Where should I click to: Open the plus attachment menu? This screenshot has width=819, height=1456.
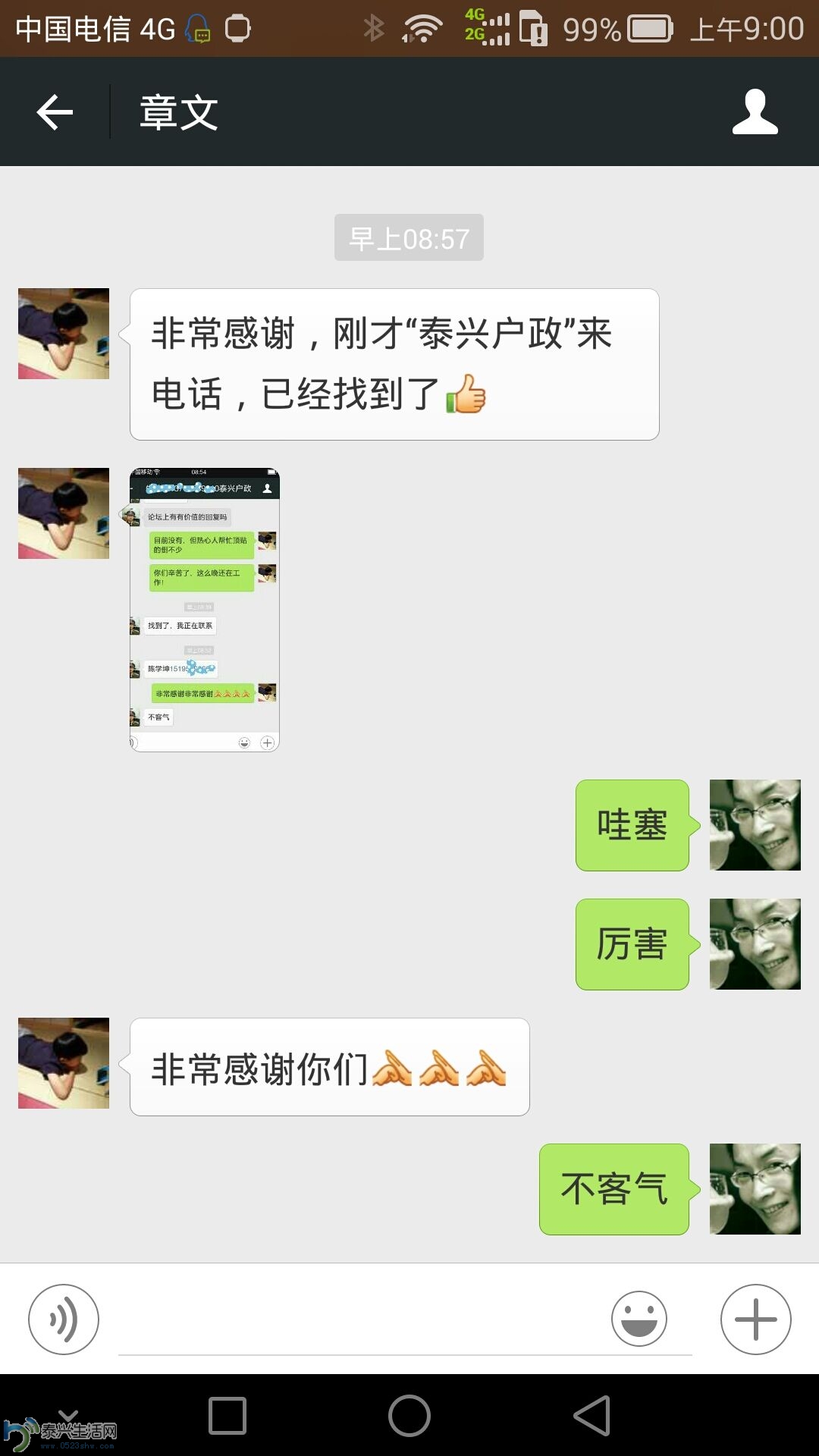[755, 1319]
